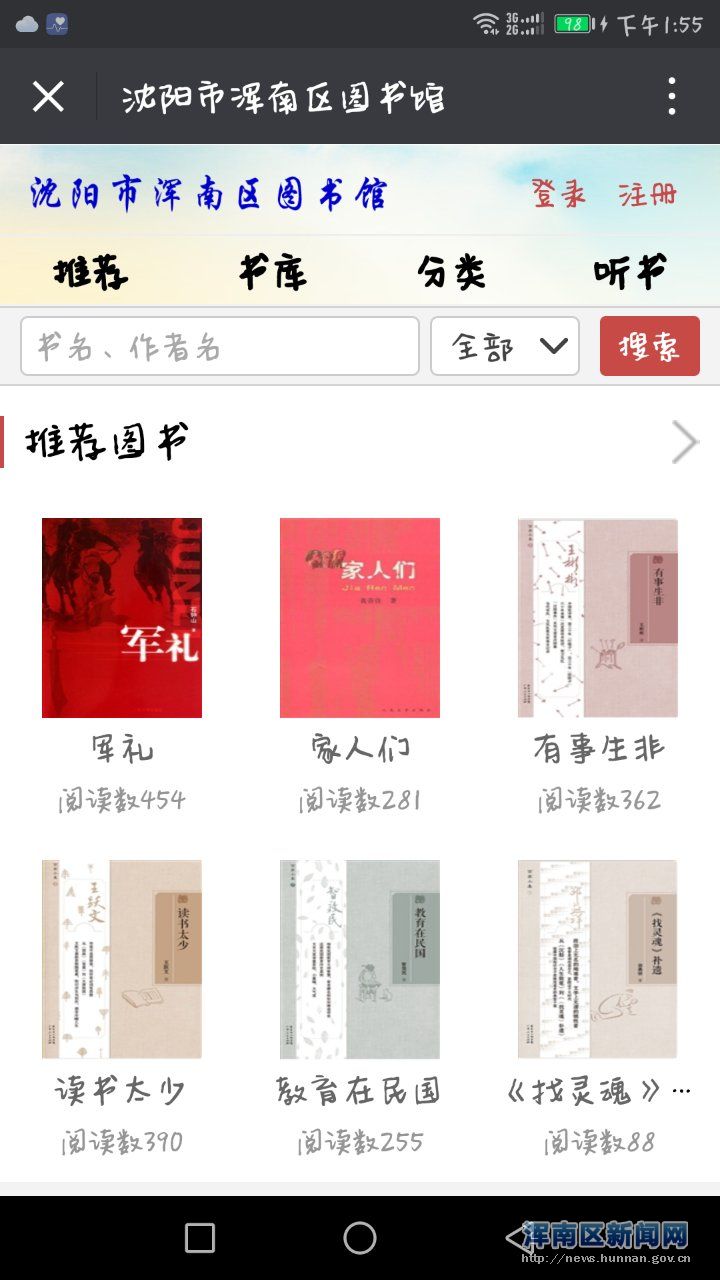
Task: Focus the 书名、作者名 search field
Action: click(220, 346)
